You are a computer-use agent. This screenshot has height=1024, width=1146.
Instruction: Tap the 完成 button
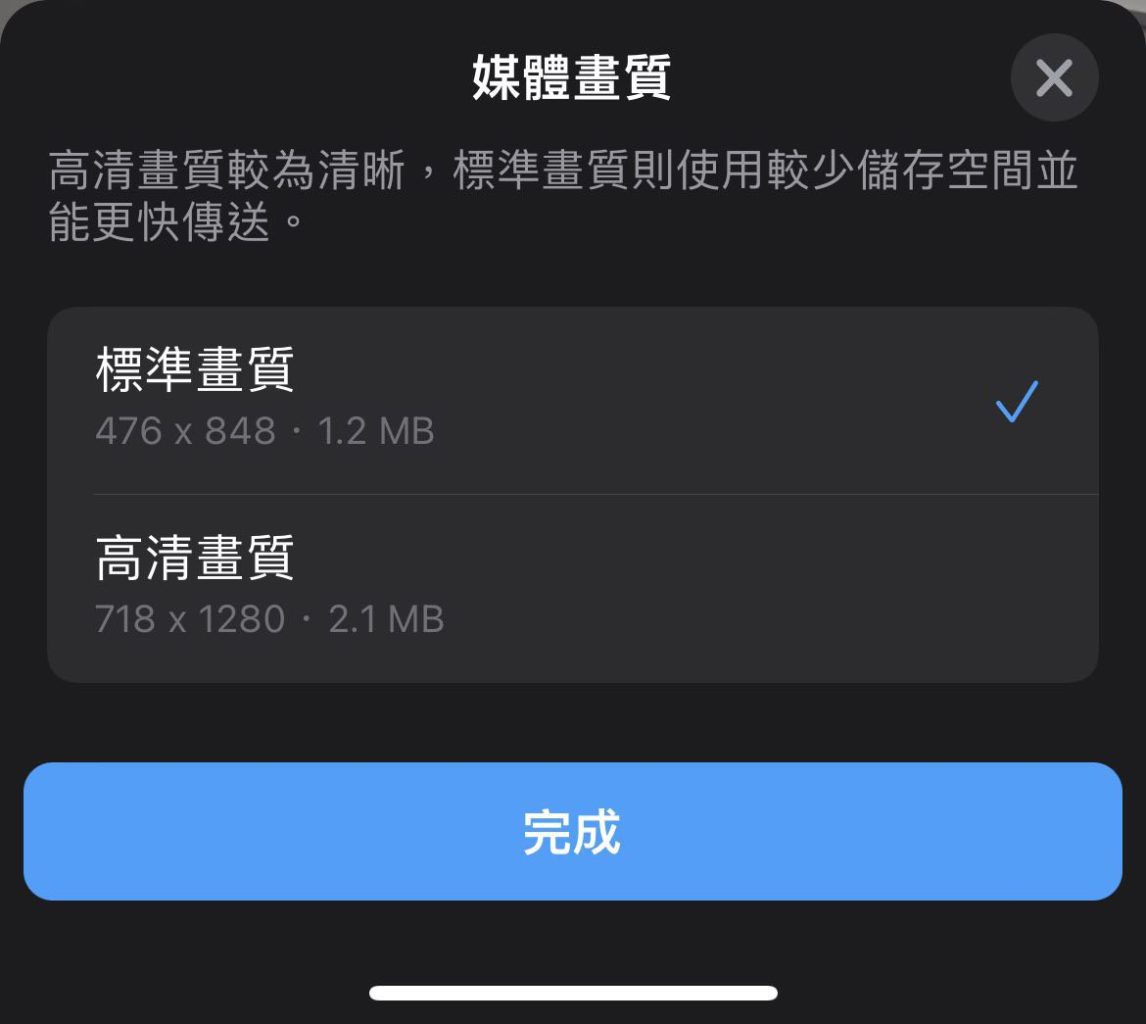click(x=572, y=832)
